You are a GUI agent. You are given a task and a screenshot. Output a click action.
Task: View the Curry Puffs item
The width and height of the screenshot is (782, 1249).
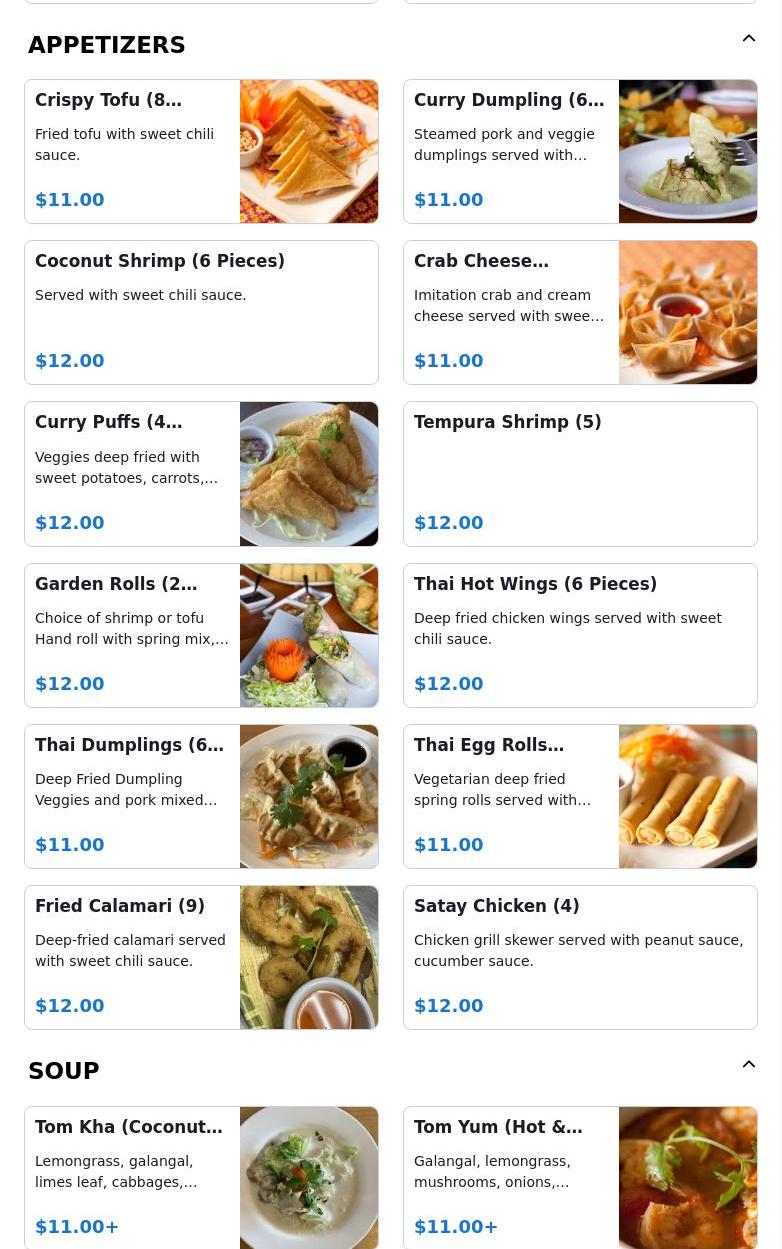(x=201, y=474)
